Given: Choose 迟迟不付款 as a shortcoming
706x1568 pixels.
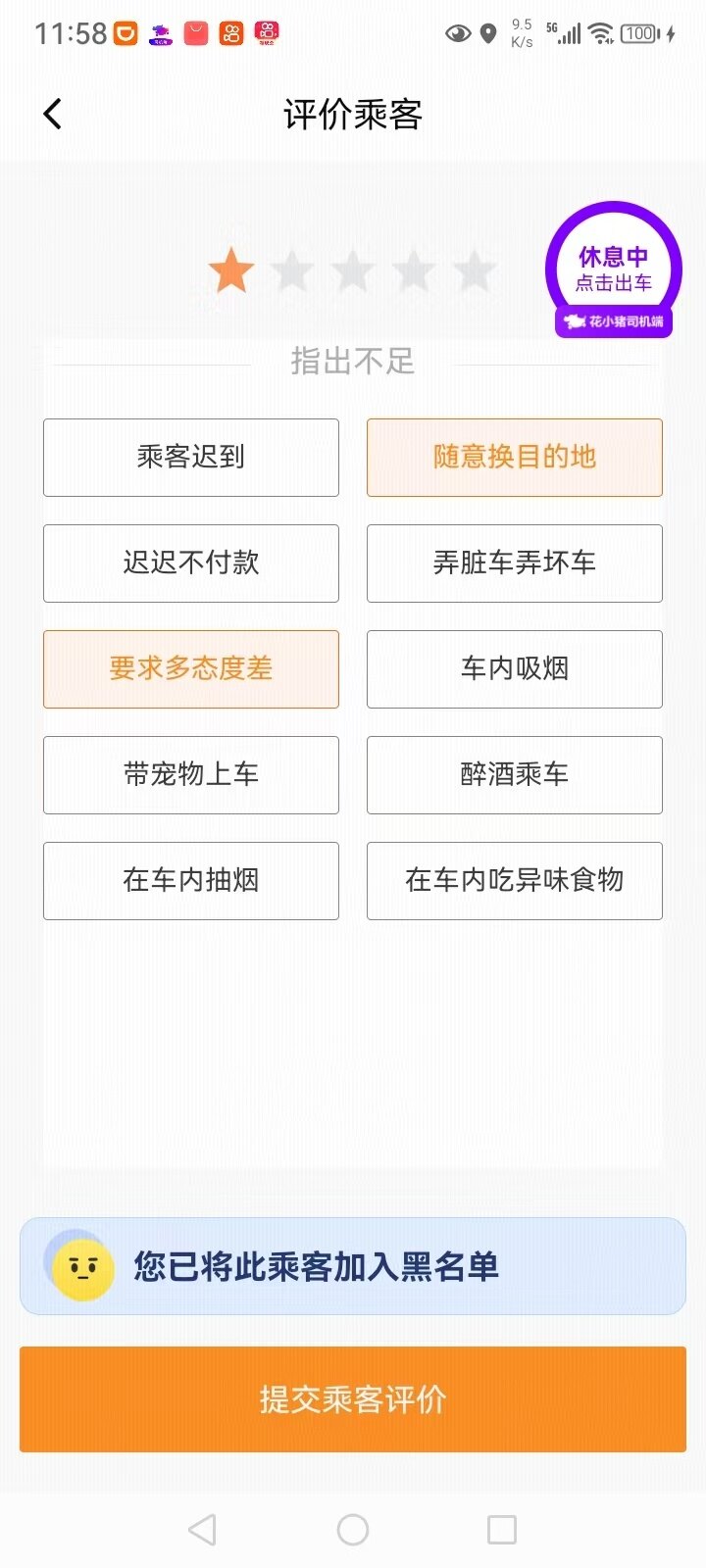Looking at the screenshot, I should pyautogui.click(x=191, y=563).
